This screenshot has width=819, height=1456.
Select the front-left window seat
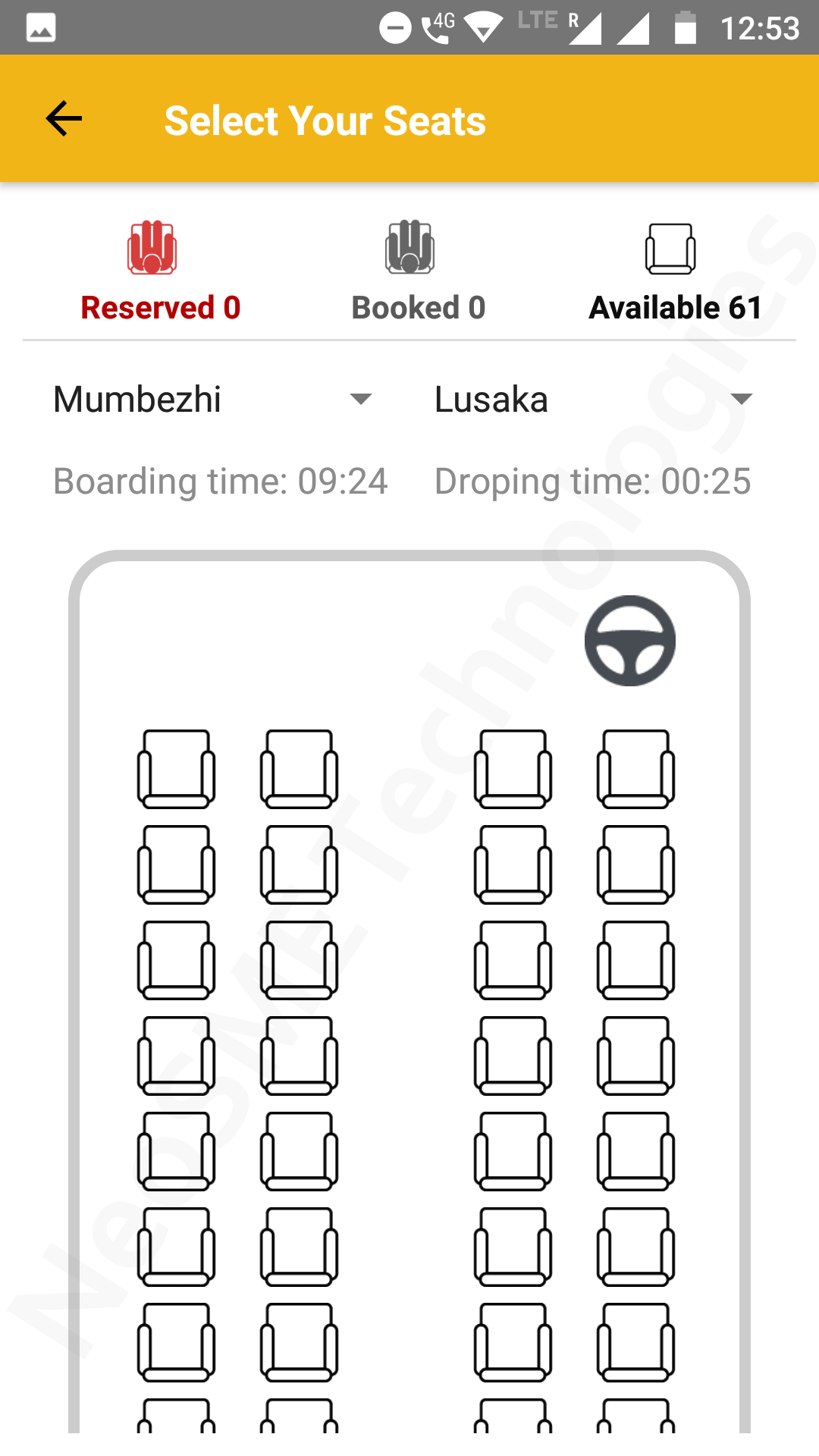pos(176,768)
